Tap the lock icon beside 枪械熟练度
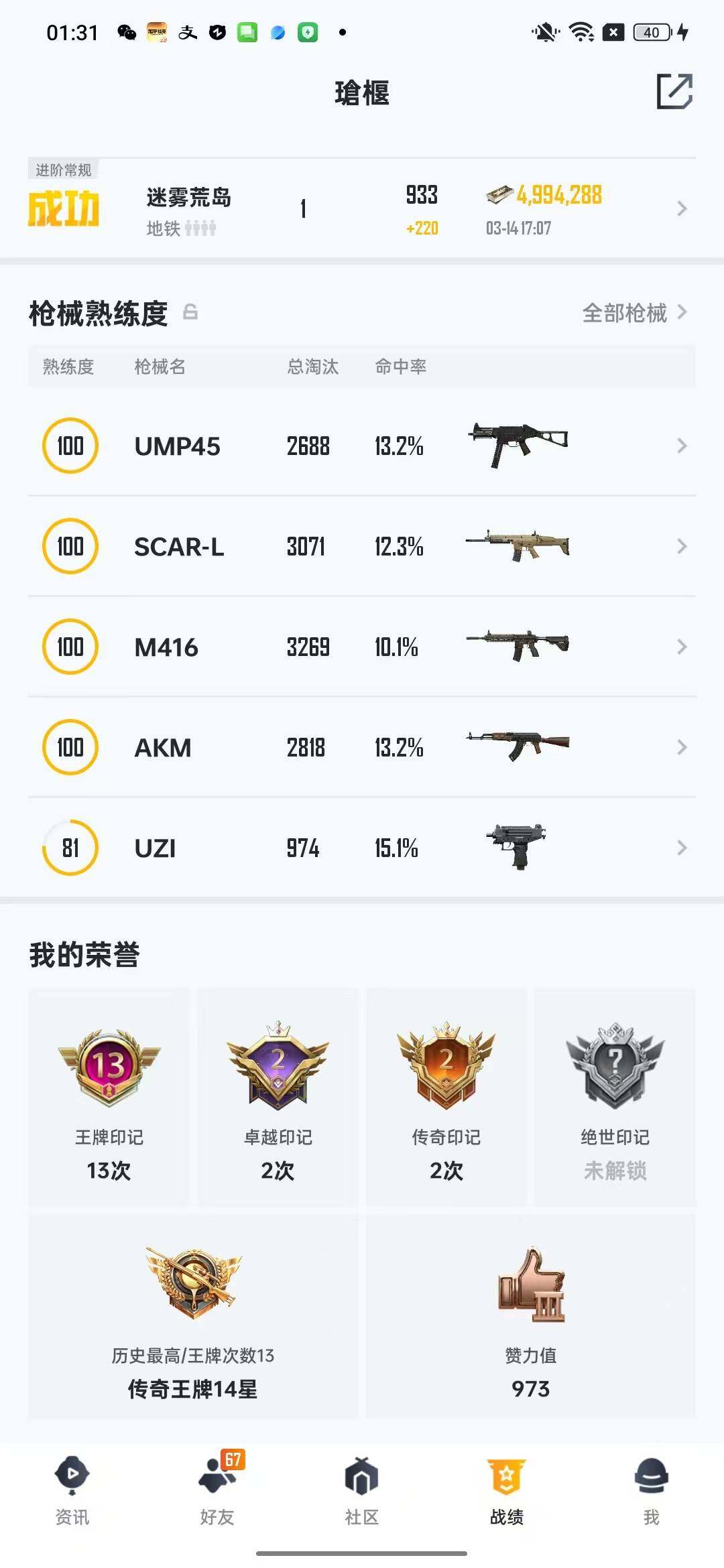 click(191, 312)
